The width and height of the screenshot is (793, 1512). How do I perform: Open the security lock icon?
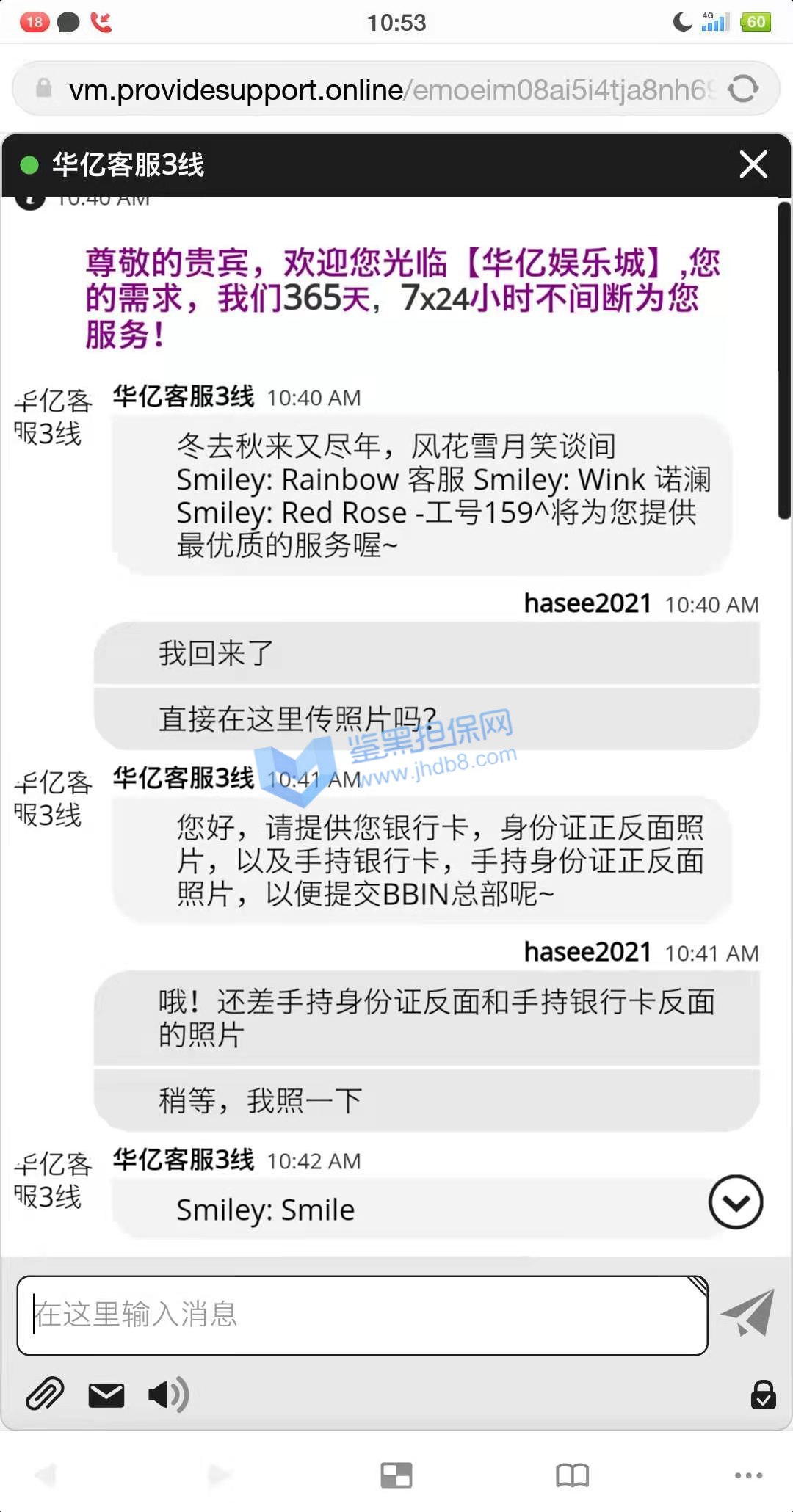click(x=763, y=1395)
